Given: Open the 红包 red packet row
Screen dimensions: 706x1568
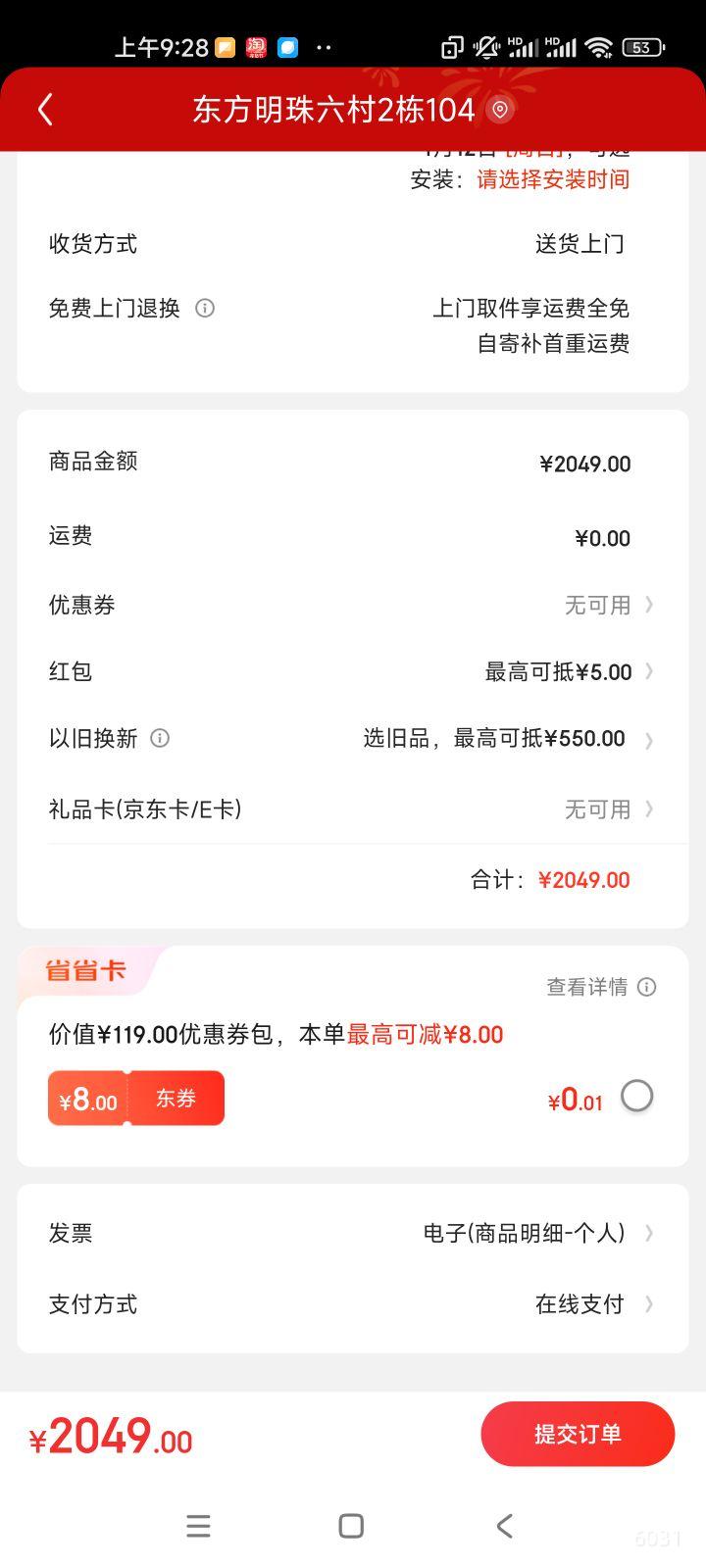Looking at the screenshot, I should (353, 671).
